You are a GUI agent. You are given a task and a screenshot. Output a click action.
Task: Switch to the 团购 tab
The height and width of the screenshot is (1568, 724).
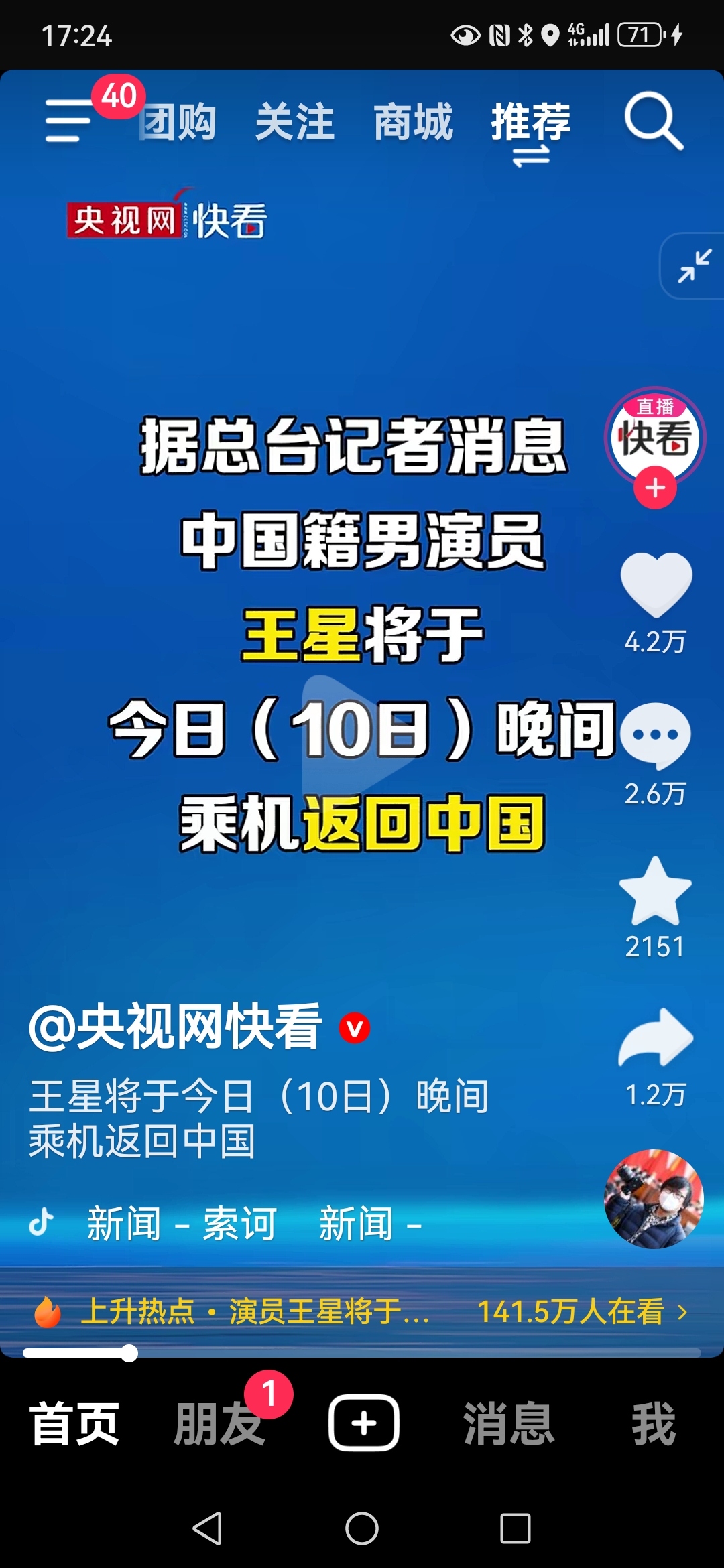(x=180, y=123)
